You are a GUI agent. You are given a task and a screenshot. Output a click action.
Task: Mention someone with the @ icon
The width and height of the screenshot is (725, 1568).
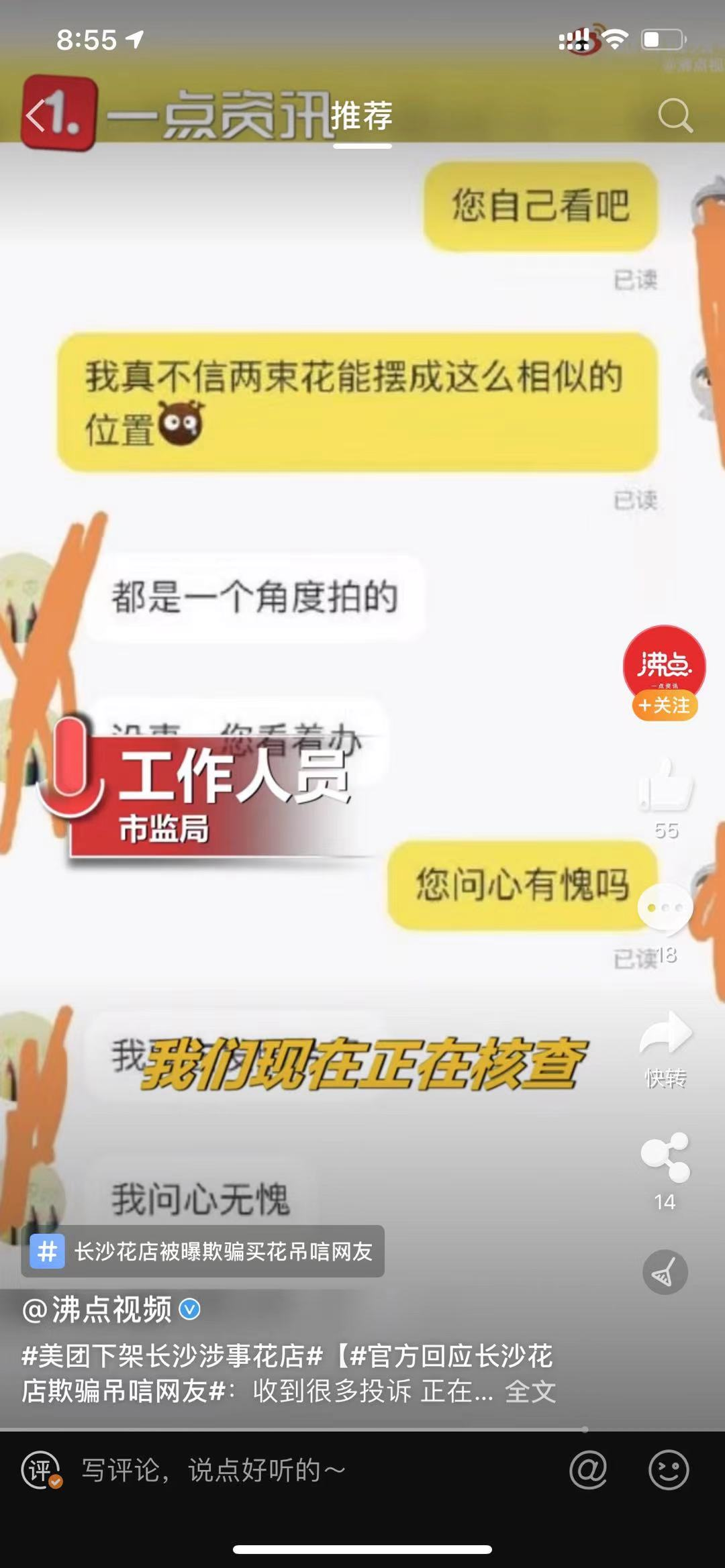[x=588, y=1471]
